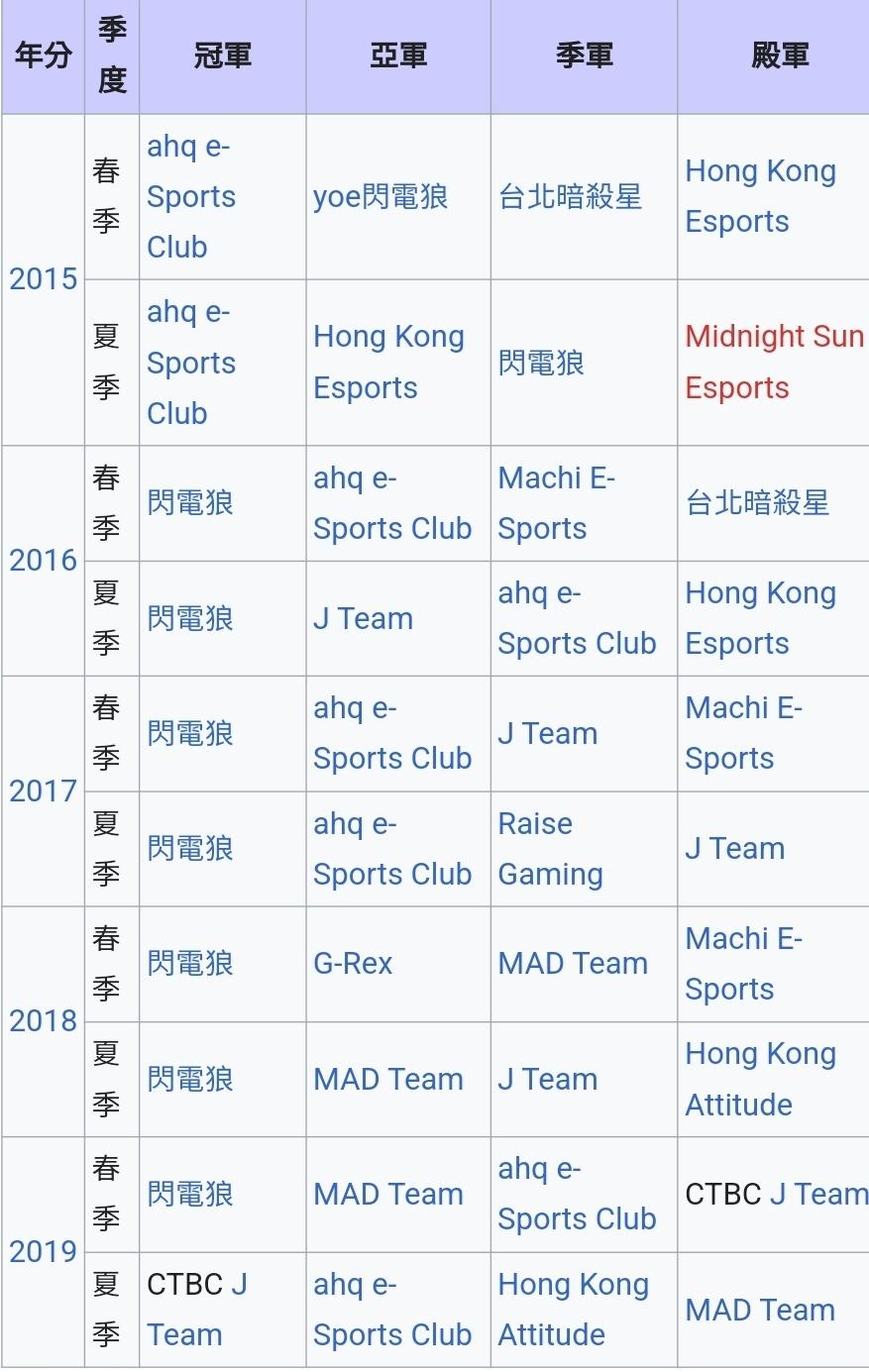Open the 2019 year link
This screenshot has width=869, height=1372.
tap(43, 1251)
